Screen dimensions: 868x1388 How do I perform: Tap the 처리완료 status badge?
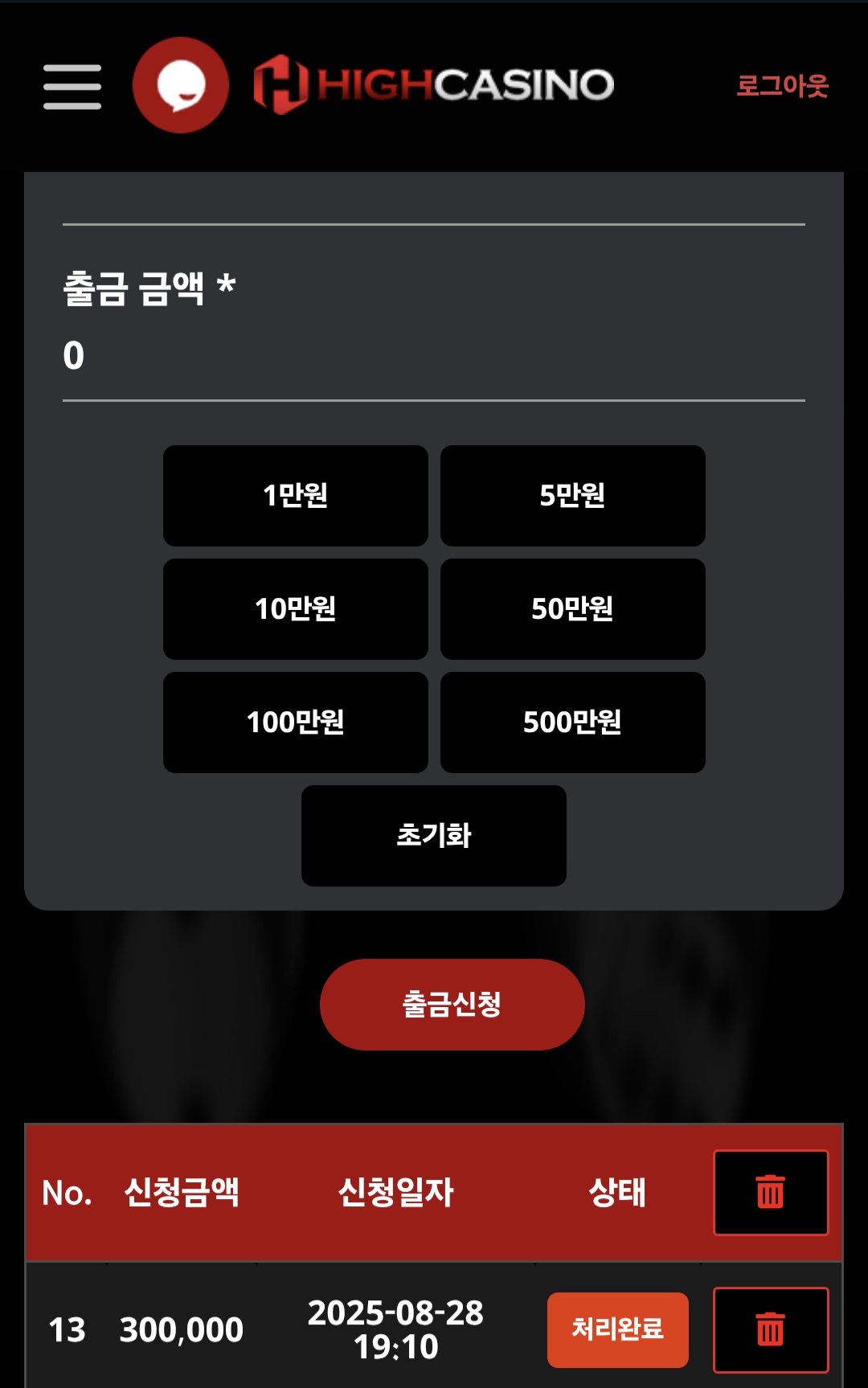click(617, 1329)
